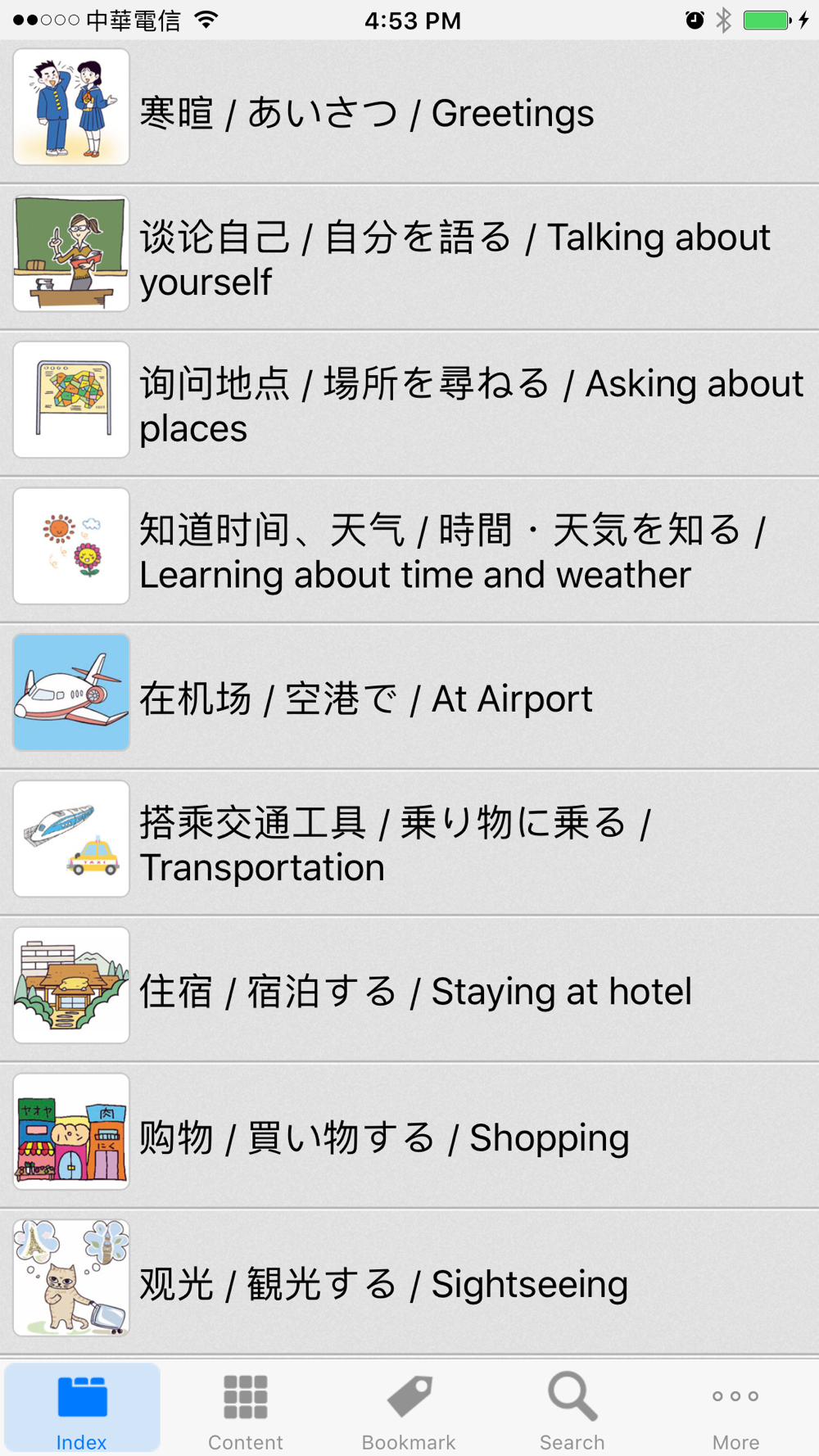Open the Search tab

coord(572,1410)
